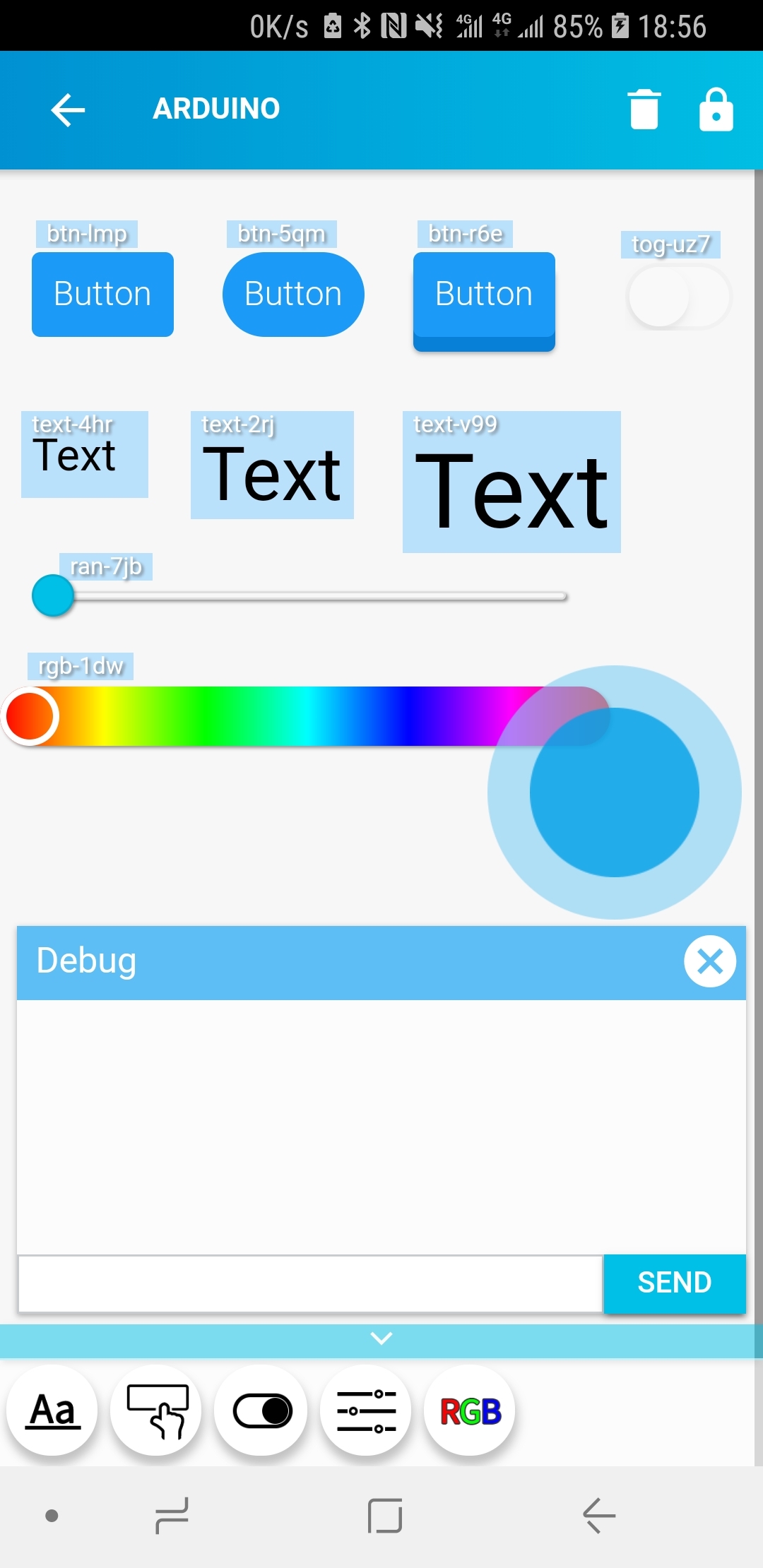Add an RGB color widget
Screen dimensions: 763x1568
click(470, 1410)
